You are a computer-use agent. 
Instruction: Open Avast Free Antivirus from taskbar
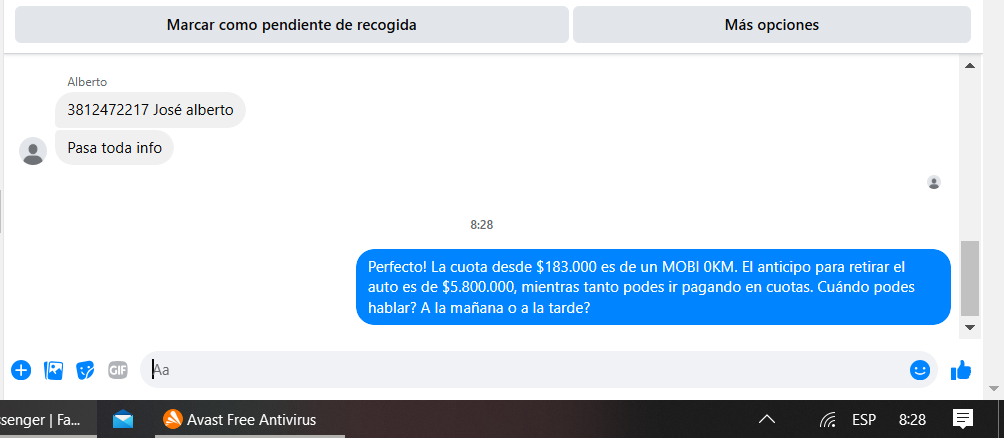[x=240, y=420]
